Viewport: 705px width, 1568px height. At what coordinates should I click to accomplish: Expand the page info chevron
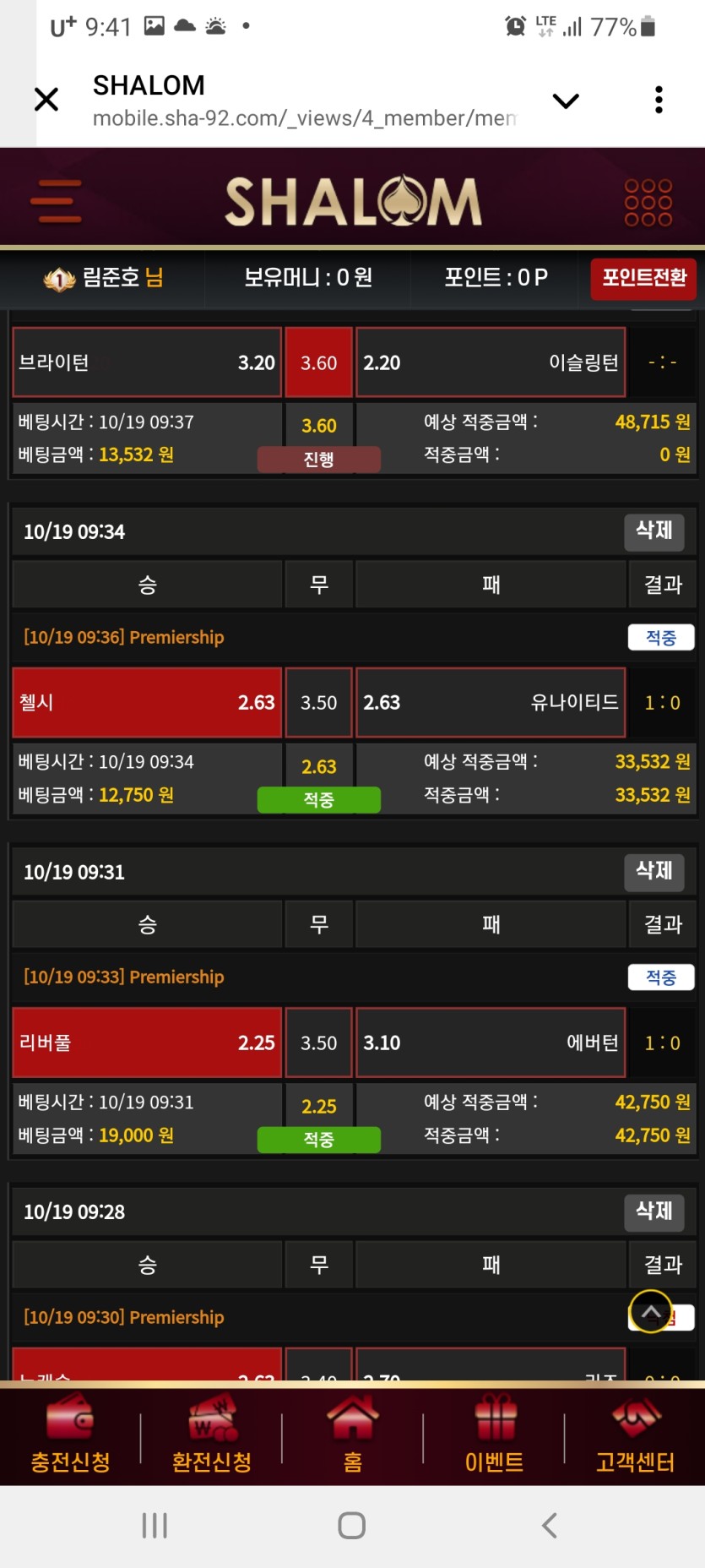(565, 101)
